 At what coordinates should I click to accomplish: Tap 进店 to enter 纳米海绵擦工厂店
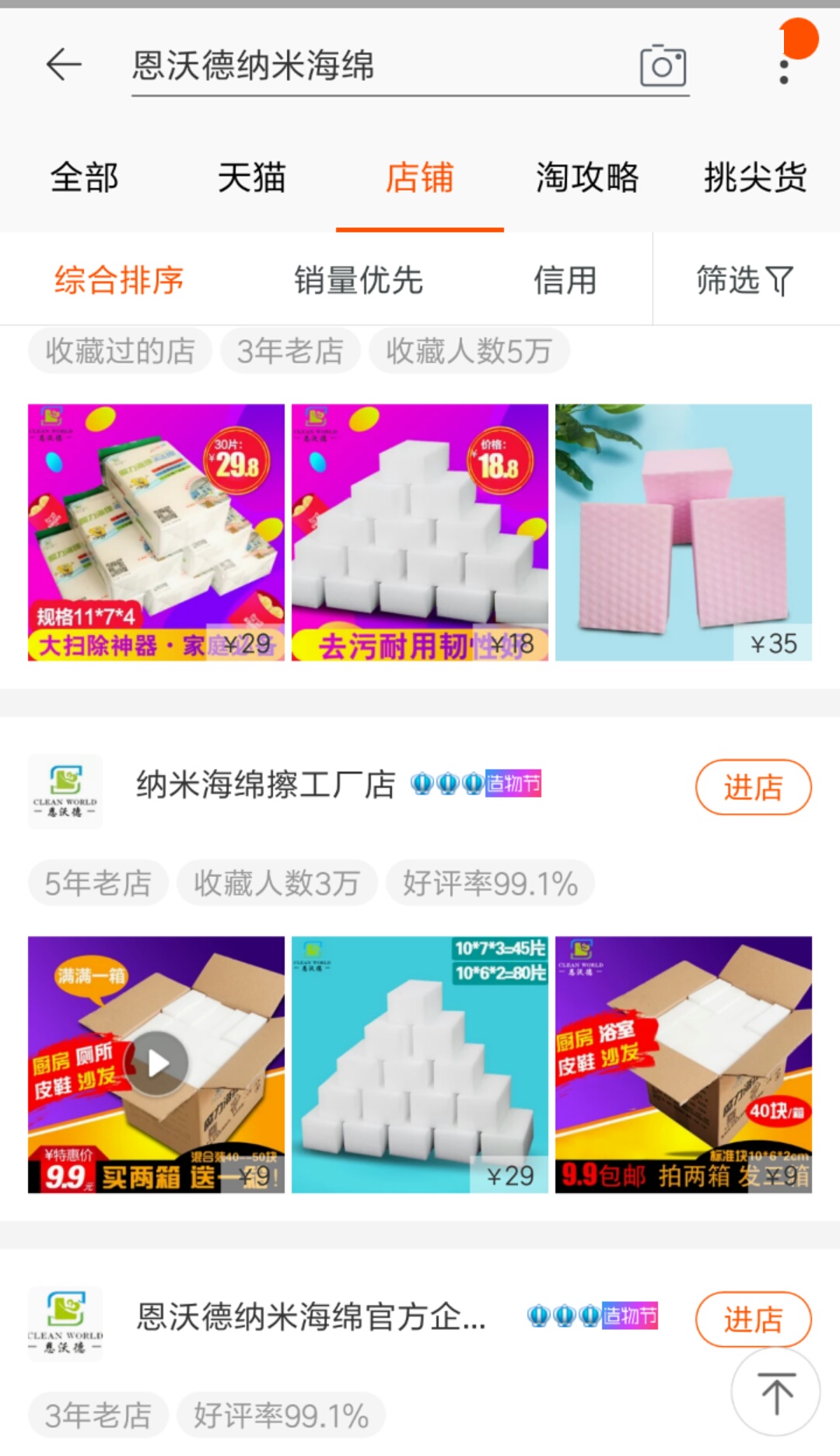click(x=752, y=788)
